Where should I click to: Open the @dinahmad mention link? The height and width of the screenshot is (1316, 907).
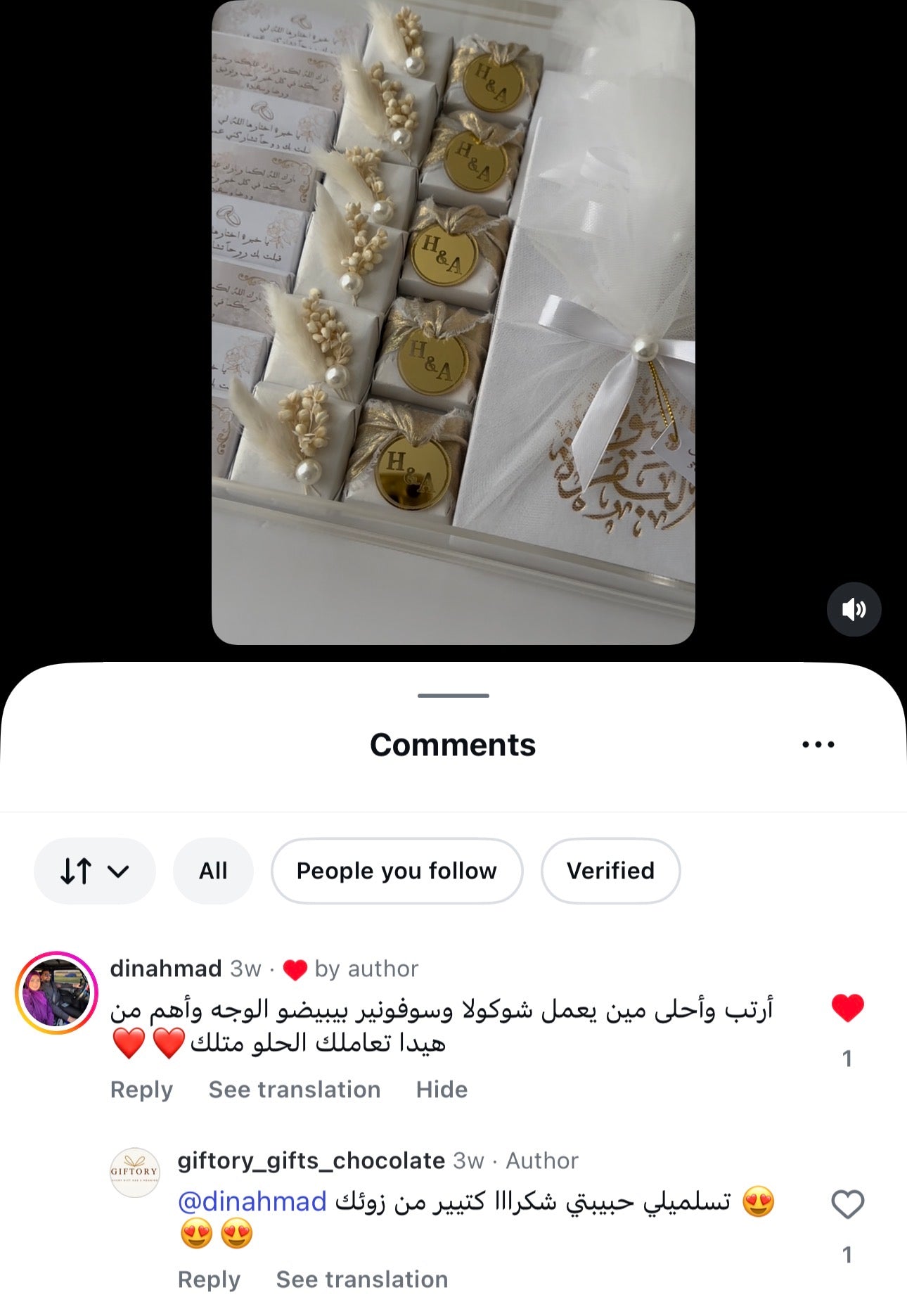252,1201
